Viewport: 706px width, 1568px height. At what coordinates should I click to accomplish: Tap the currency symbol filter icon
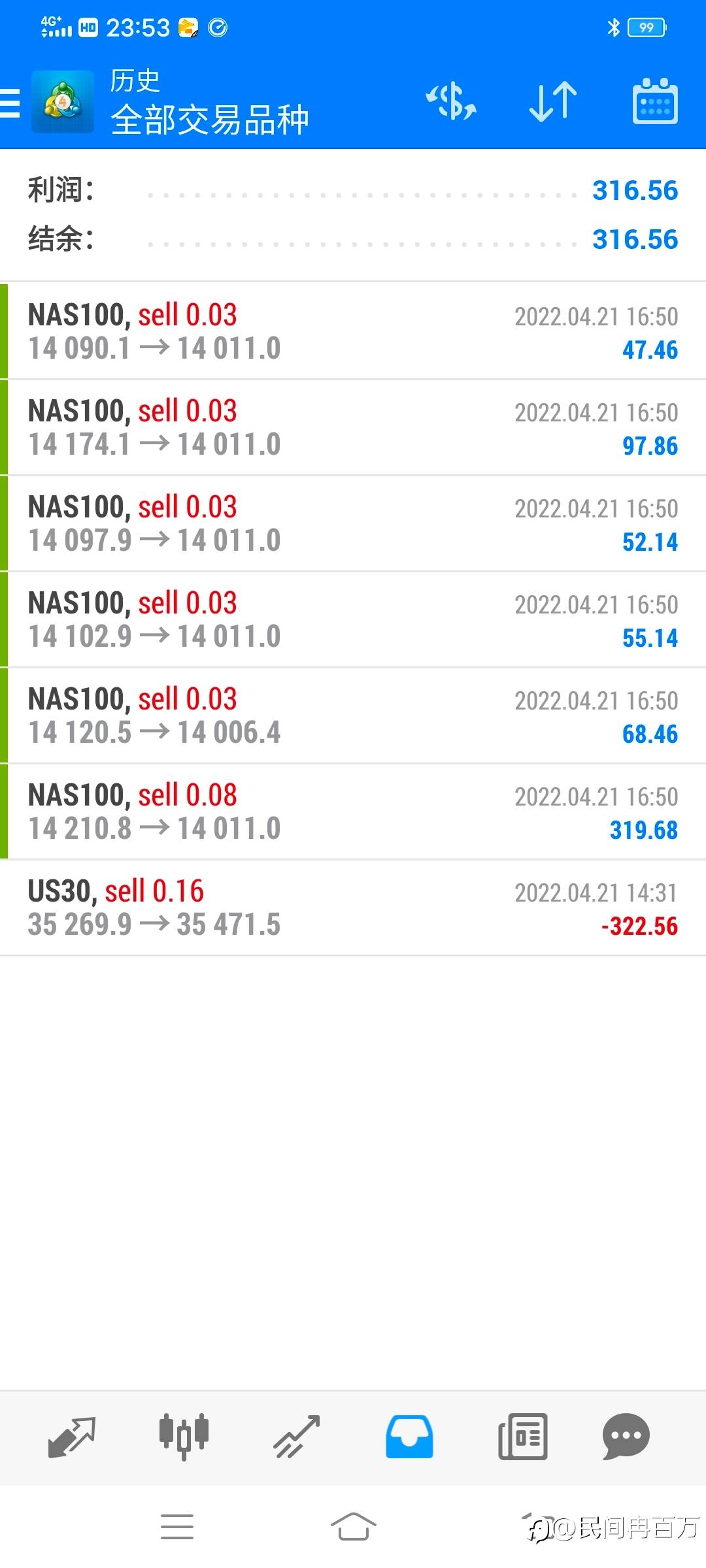pyautogui.click(x=451, y=102)
